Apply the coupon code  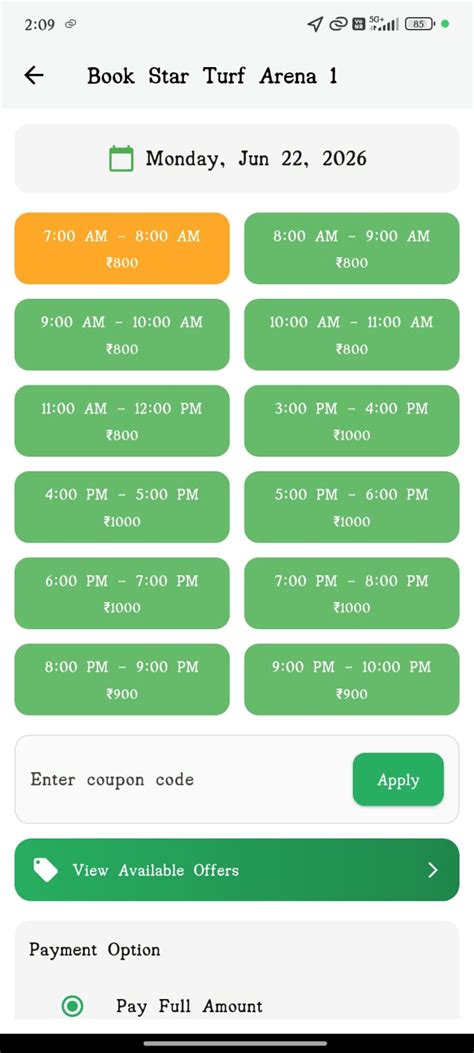tap(398, 780)
